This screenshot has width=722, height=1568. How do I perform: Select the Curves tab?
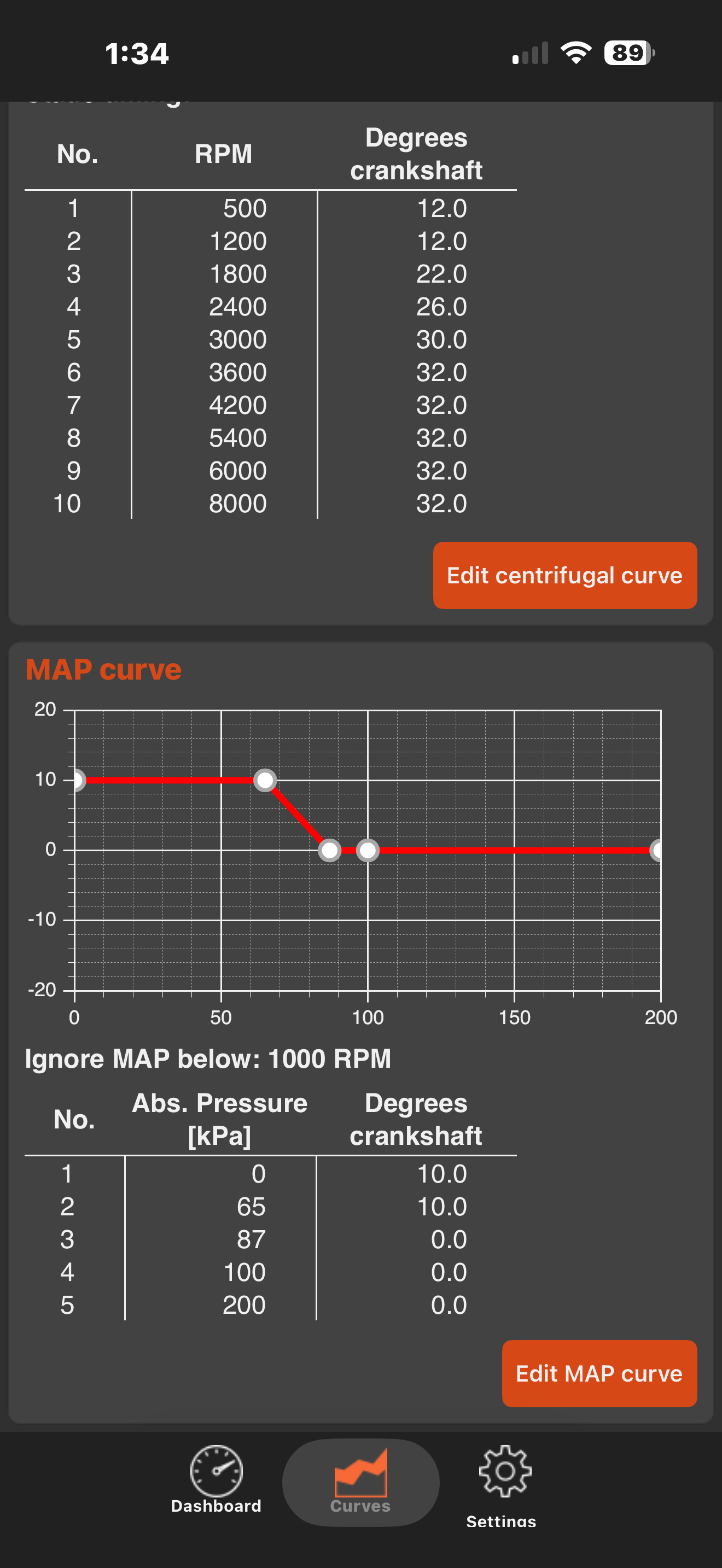click(360, 1482)
